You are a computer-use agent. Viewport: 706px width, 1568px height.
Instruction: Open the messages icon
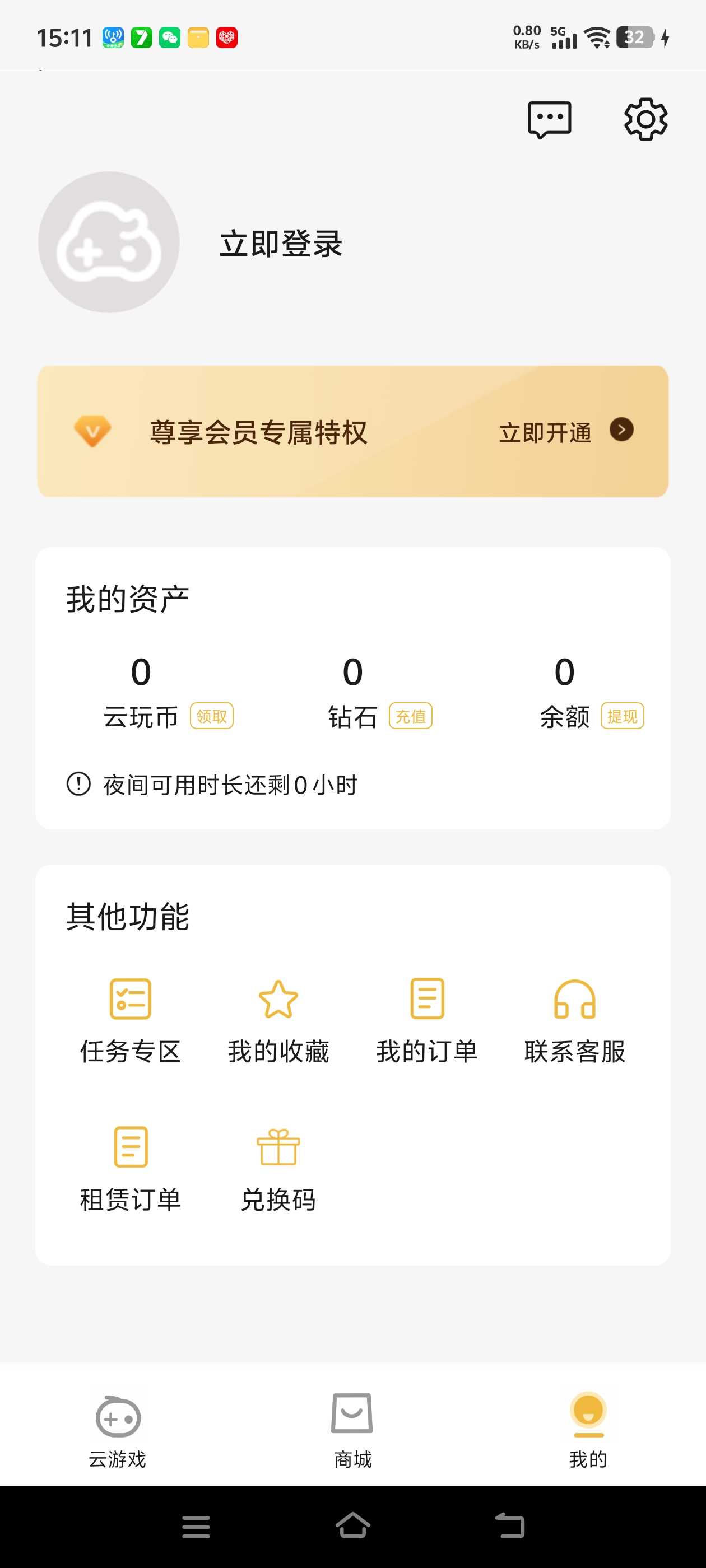coord(549,119)
